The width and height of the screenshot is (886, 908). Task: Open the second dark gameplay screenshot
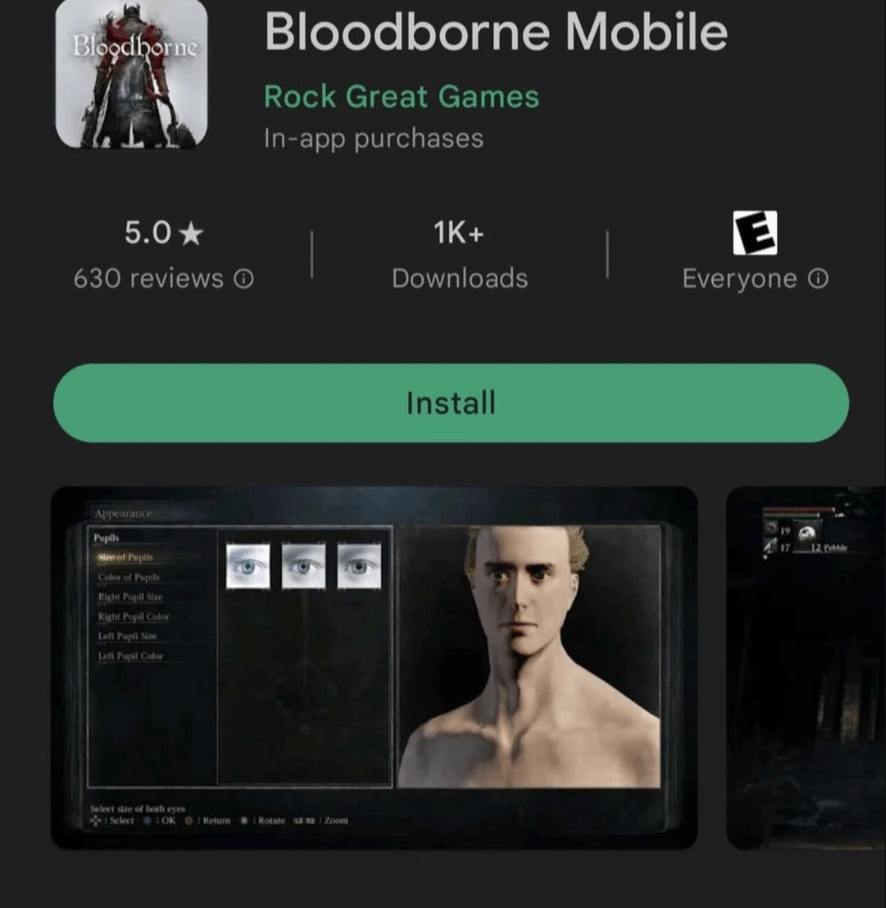(x=806, y=667)
